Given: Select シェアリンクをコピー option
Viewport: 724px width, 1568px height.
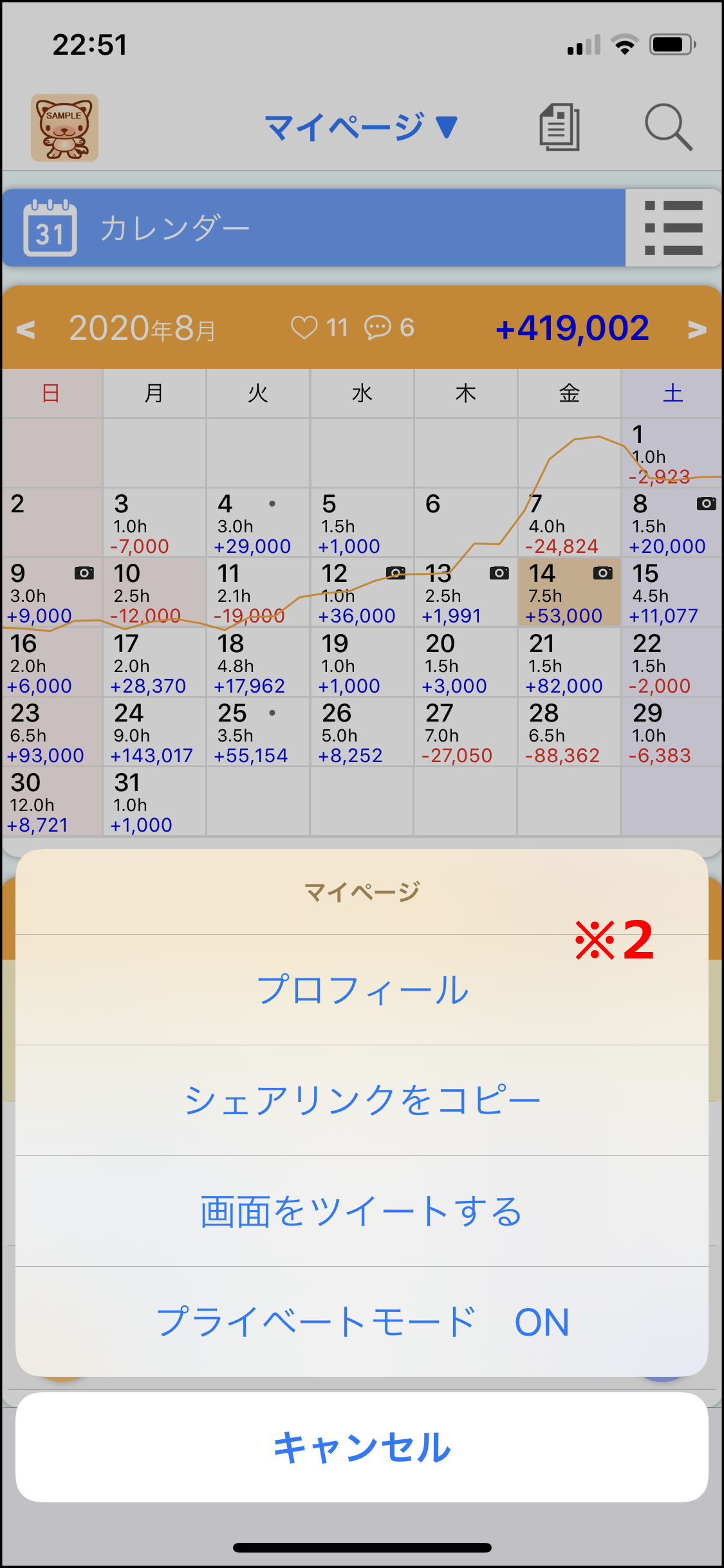Looking at the screenshot, I should click(x=362, y=1101).
